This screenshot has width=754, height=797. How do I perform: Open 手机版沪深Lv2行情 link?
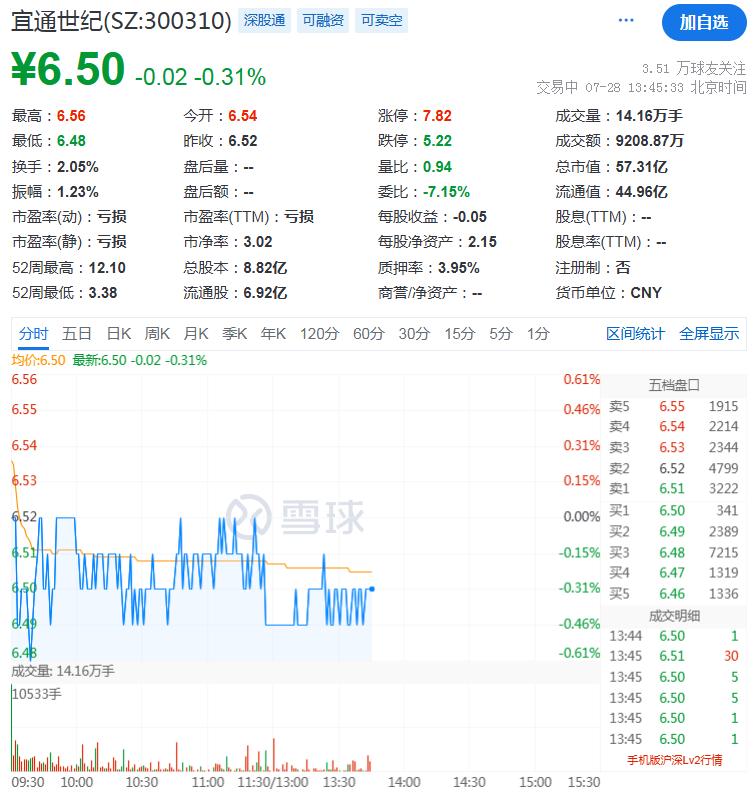point(673,761)
